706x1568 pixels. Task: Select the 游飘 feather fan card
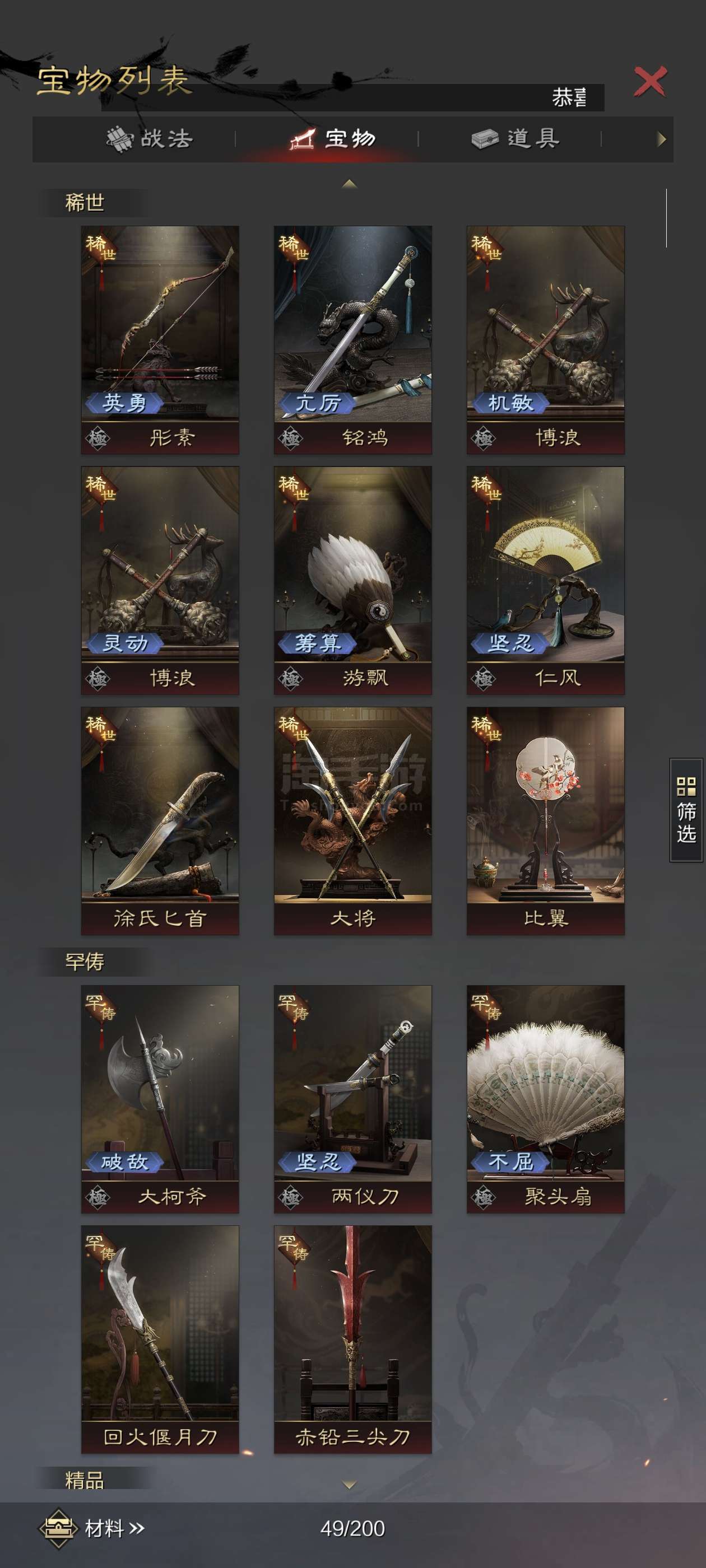tap(352, 580)
